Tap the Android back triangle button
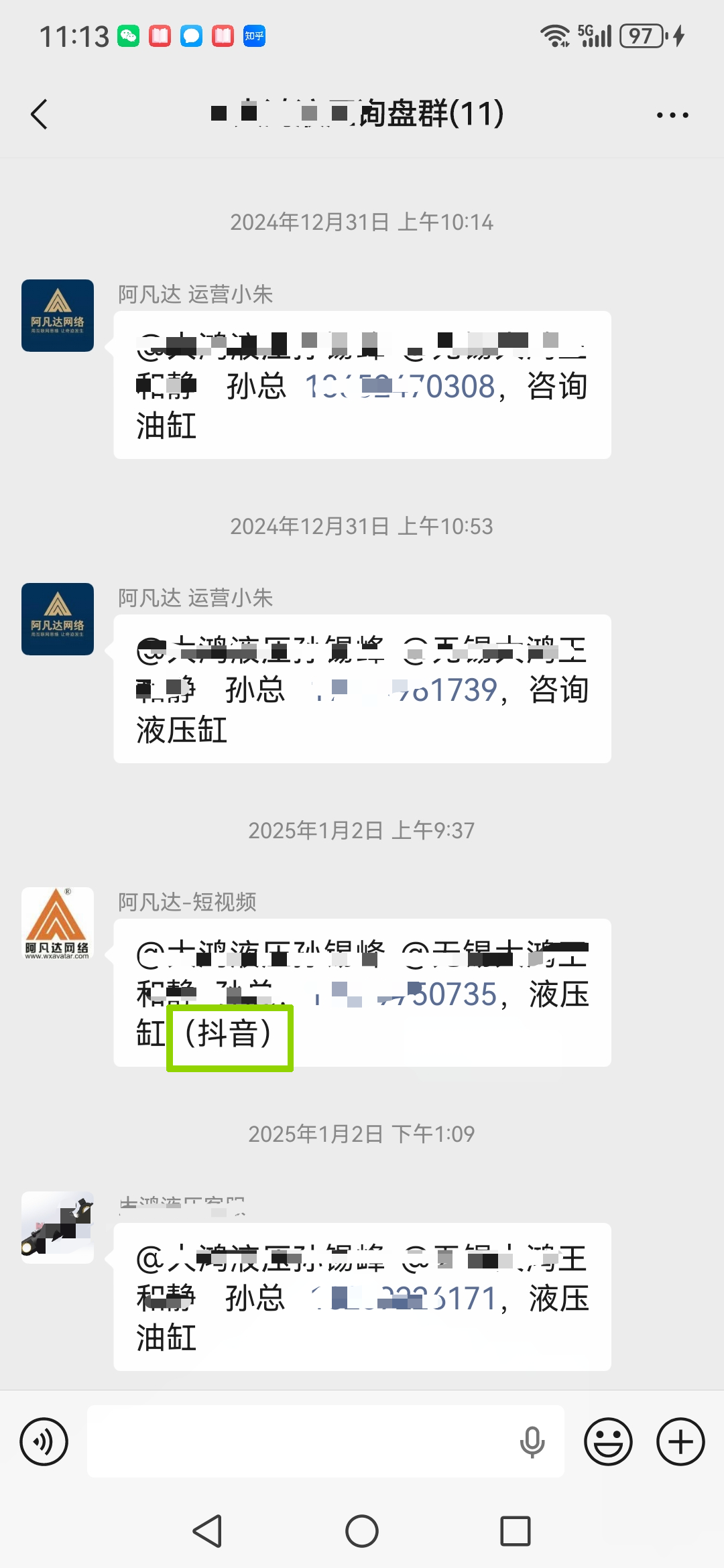The image size is (724, 1568). 208,1530
